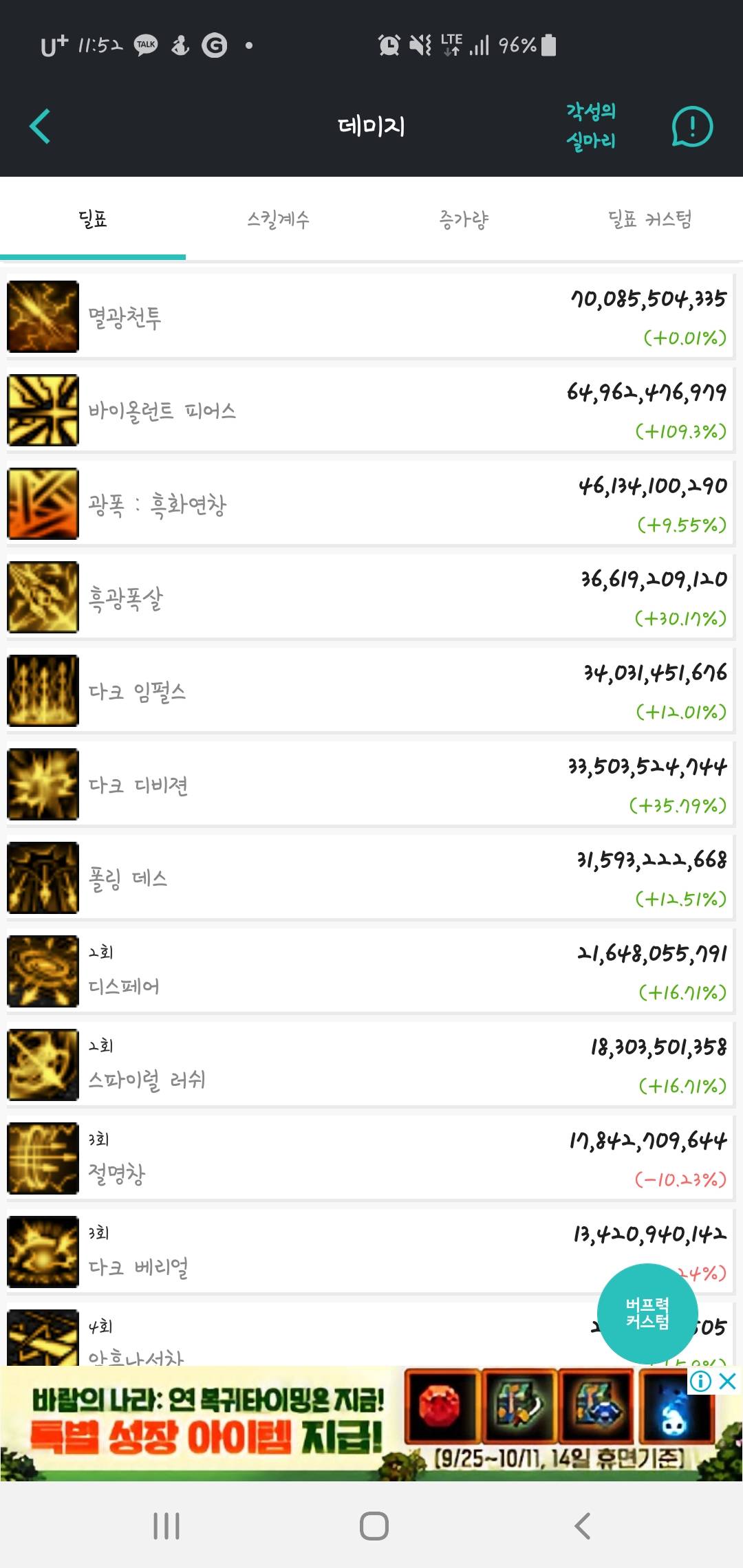Open the 다크 디비젼 skill row
The width and height of the screenshot is (743, 1568).
click(x=371, y=784)
